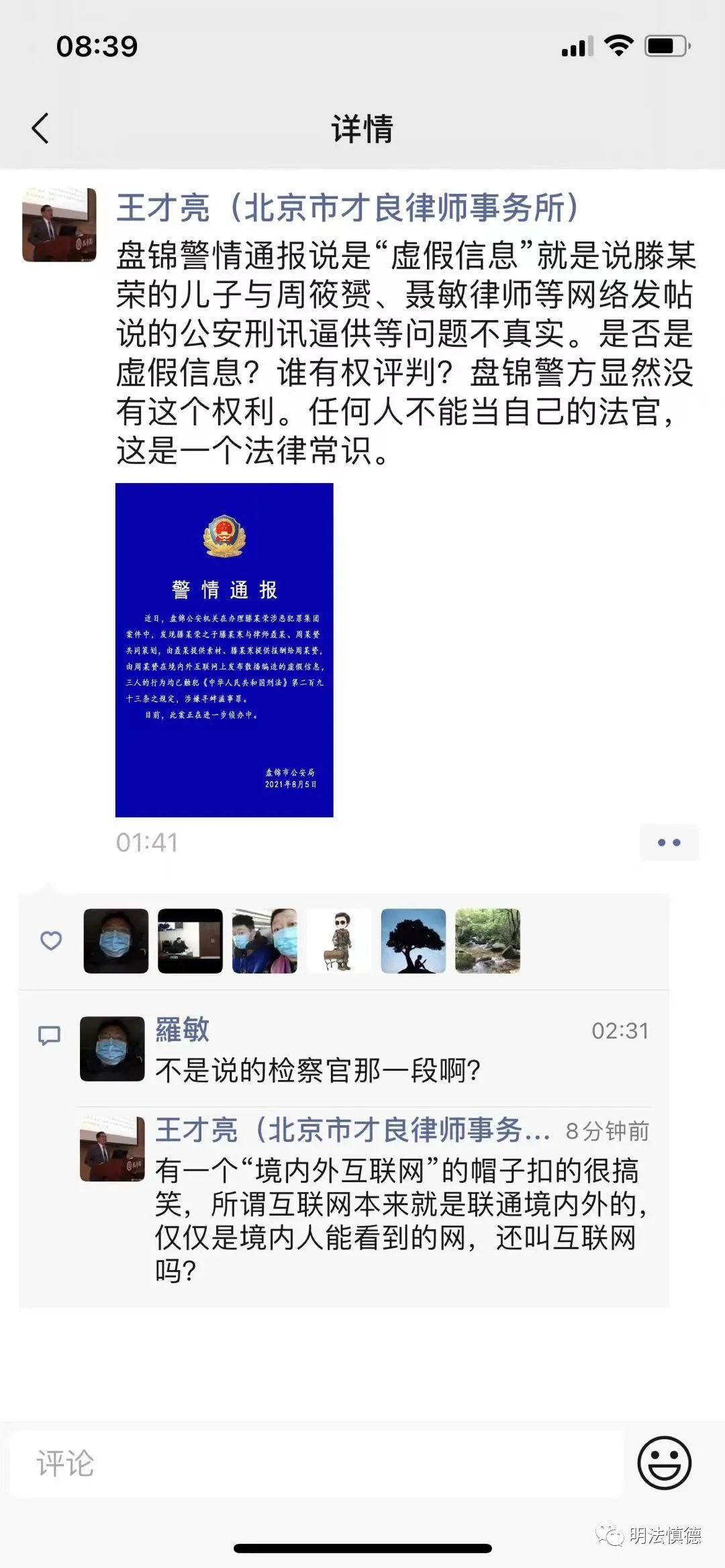Open 羅敏's name link in the comments
The image size is (725, 1568).
coord(183,1030)
